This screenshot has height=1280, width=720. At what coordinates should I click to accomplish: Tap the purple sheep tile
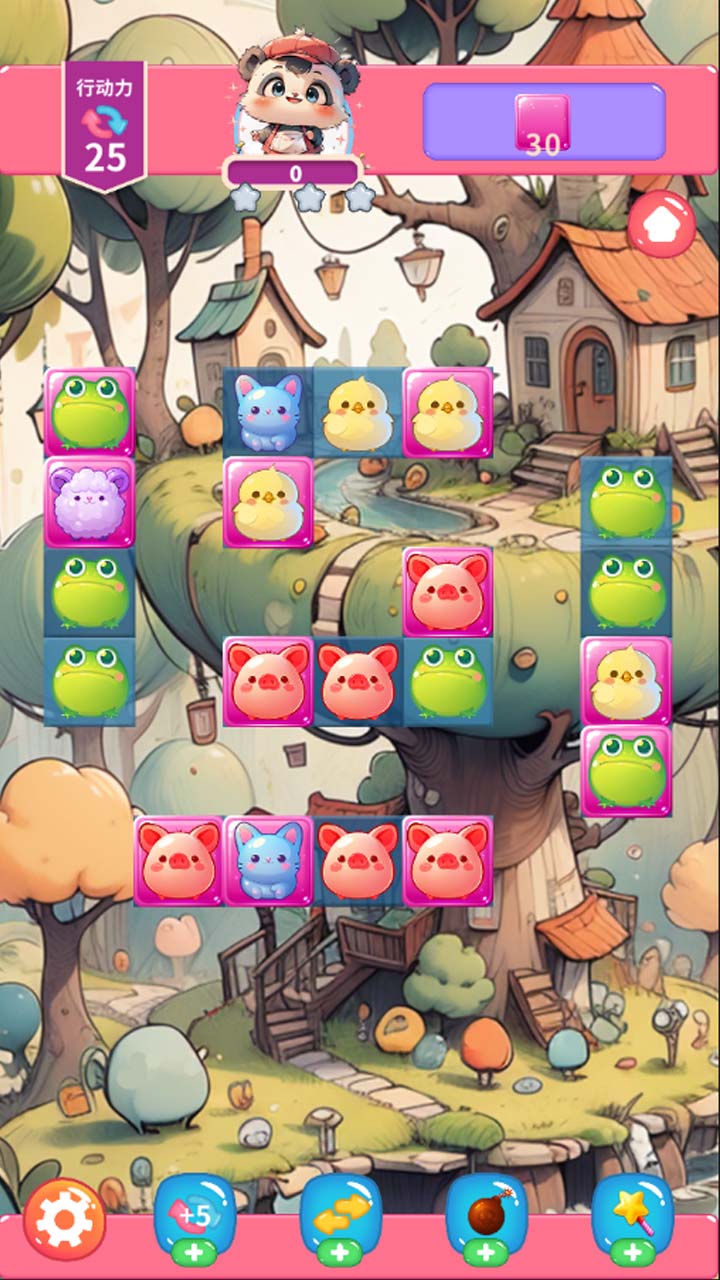[90, 502]
